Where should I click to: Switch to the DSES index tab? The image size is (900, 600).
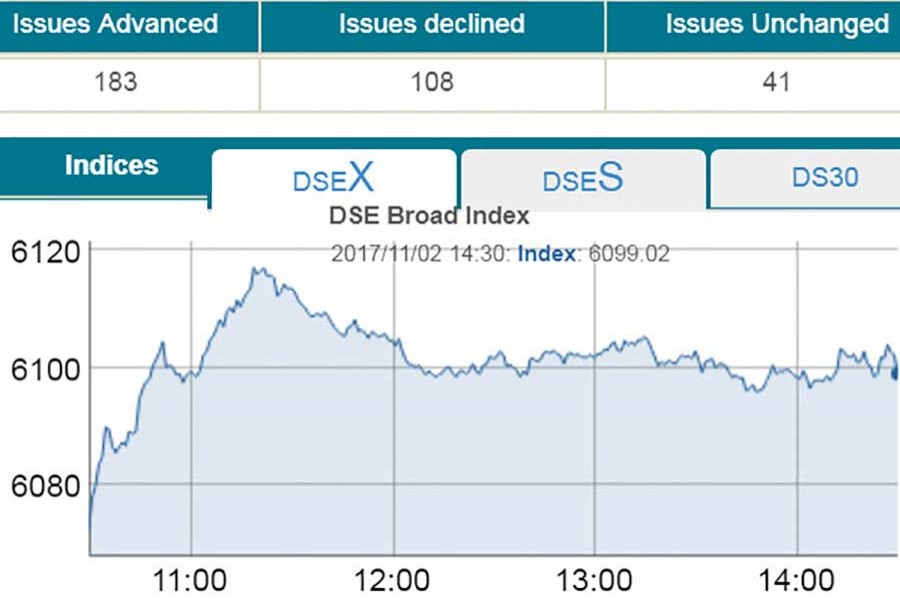pyautogui.click(x=583, y=178)
